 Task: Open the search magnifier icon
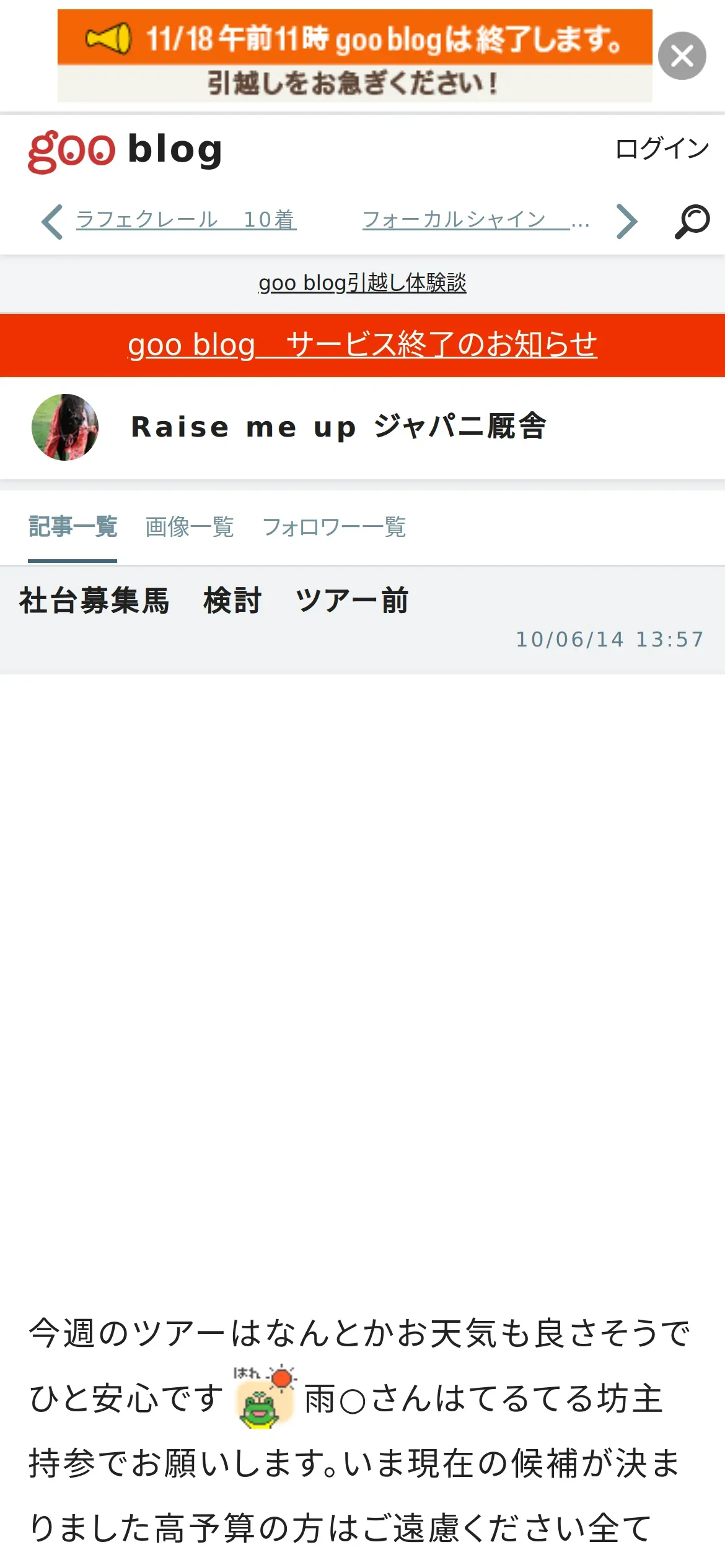pyautogui.click(x=692, y=221)
